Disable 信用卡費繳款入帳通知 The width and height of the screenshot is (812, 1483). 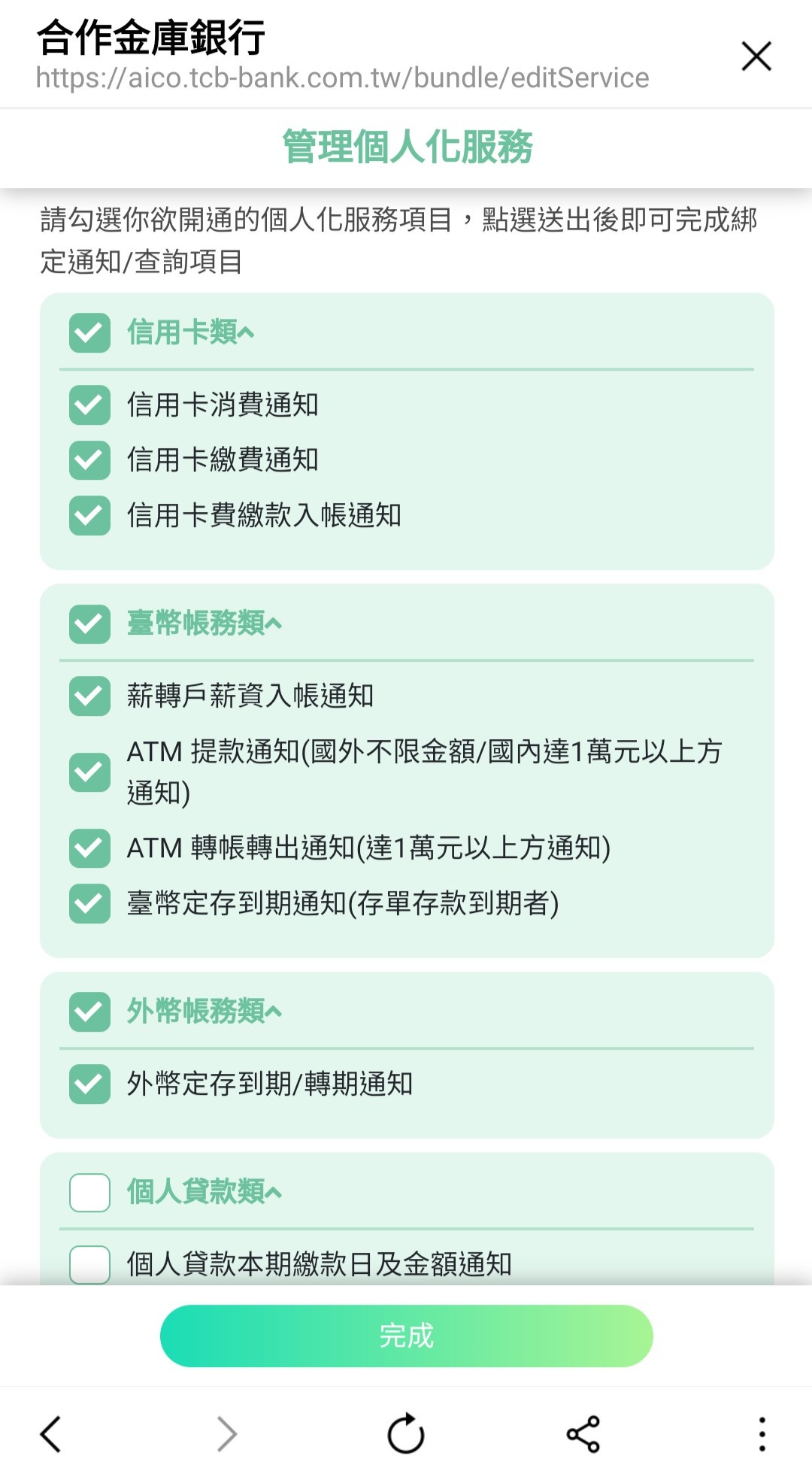click(x=89, y=515)
